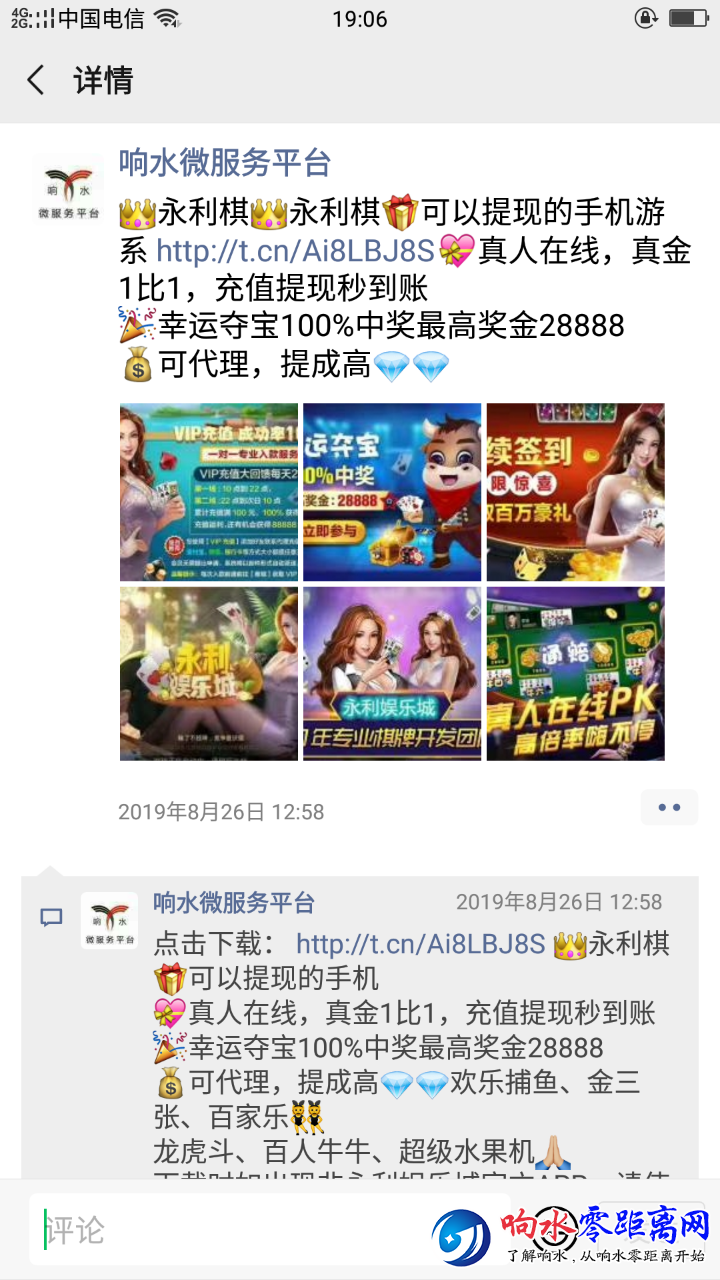This screenshot has width=720, height=1280.
Task: Open commenter 响水微服务平台 name in comment
Action: click(x=234, y=902)
